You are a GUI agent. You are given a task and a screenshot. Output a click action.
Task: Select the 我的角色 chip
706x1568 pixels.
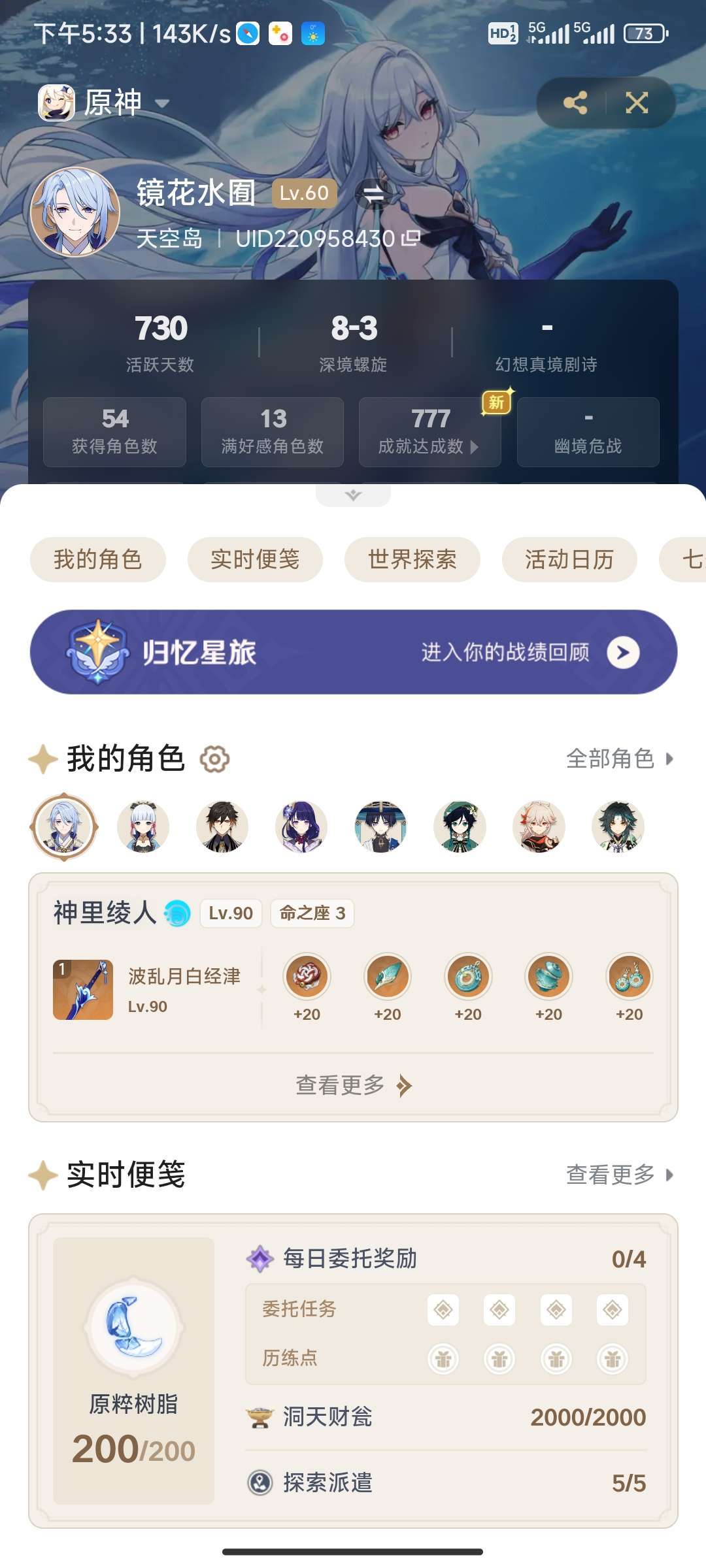coord(98,559)
